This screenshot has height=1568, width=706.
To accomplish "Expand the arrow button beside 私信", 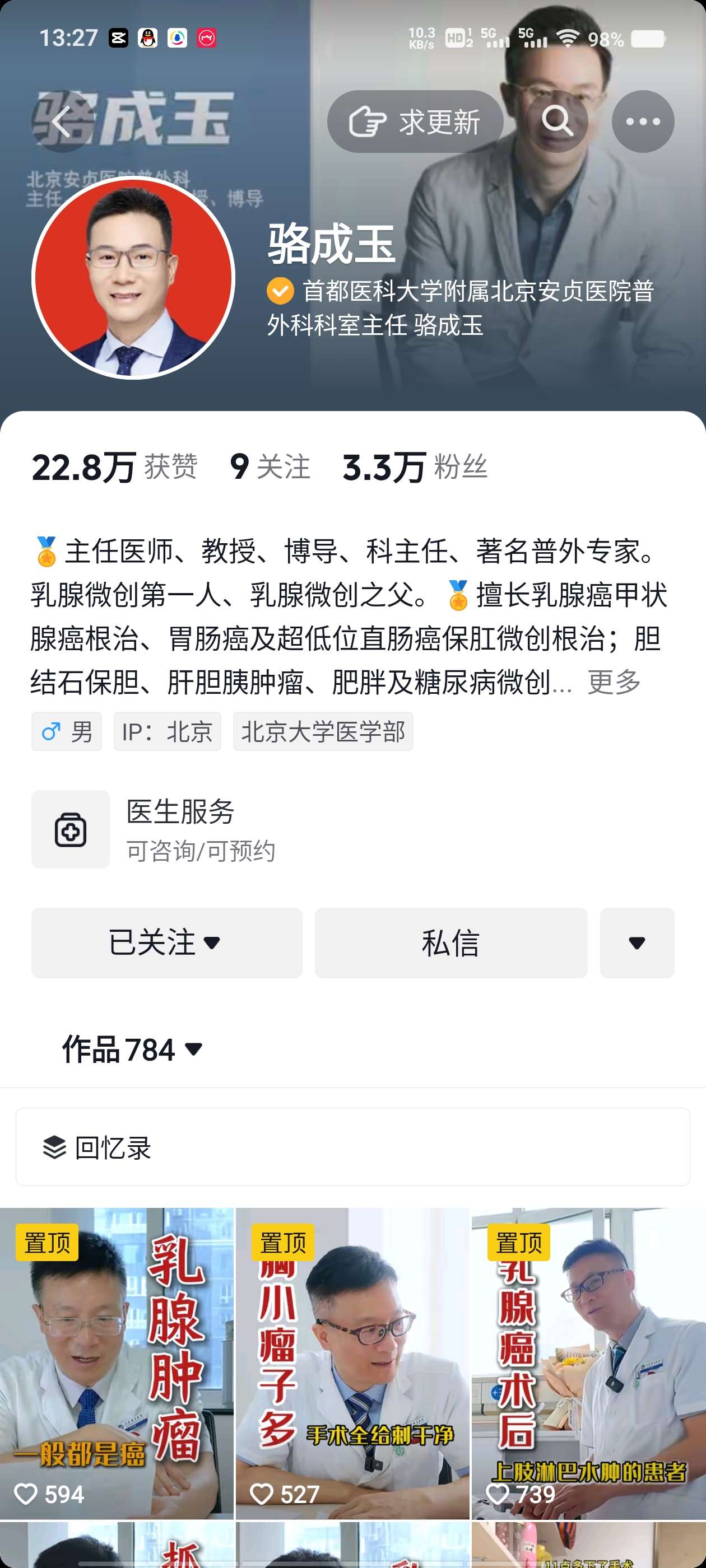I will (x=637, y=943).
